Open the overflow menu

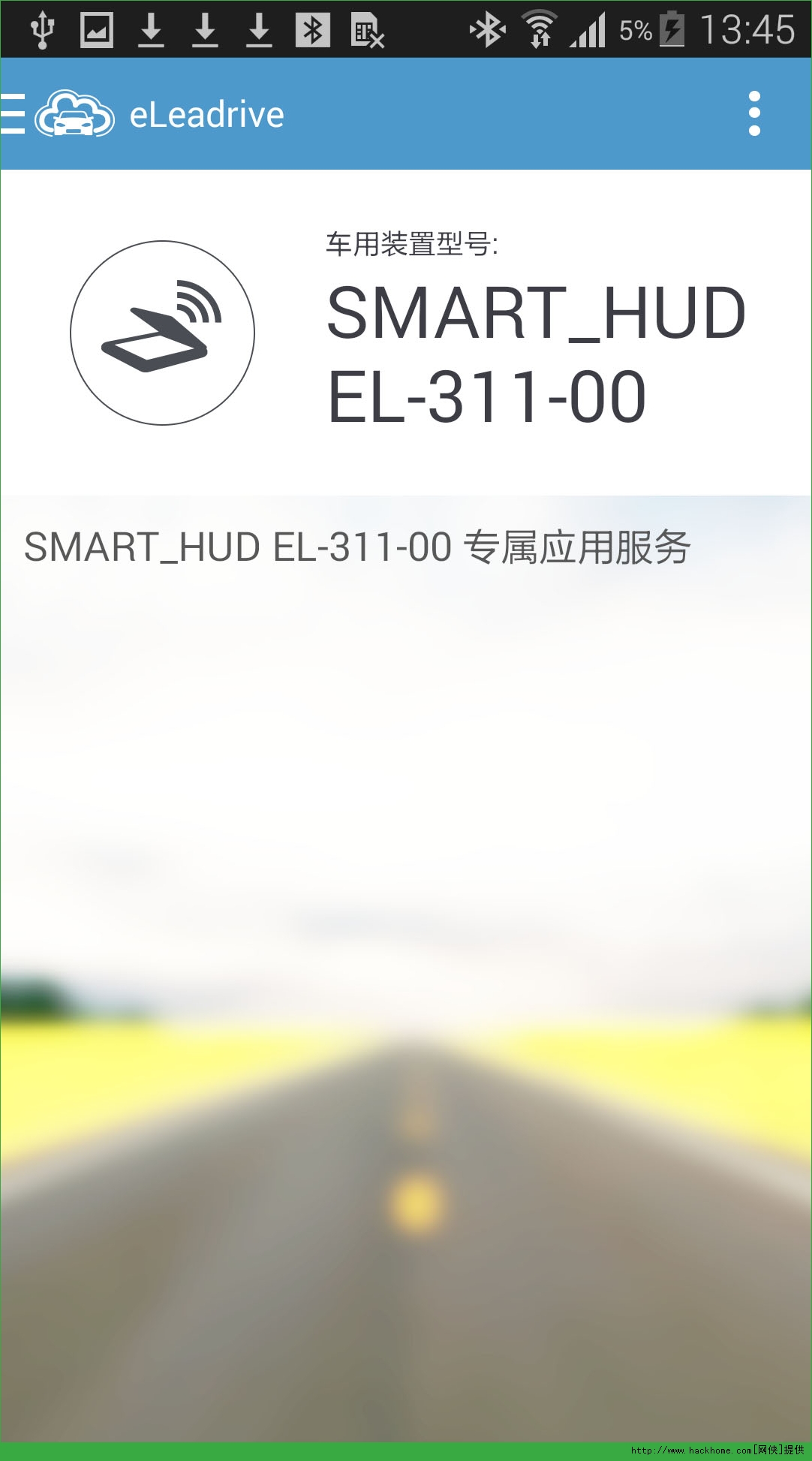pos(754,114)
